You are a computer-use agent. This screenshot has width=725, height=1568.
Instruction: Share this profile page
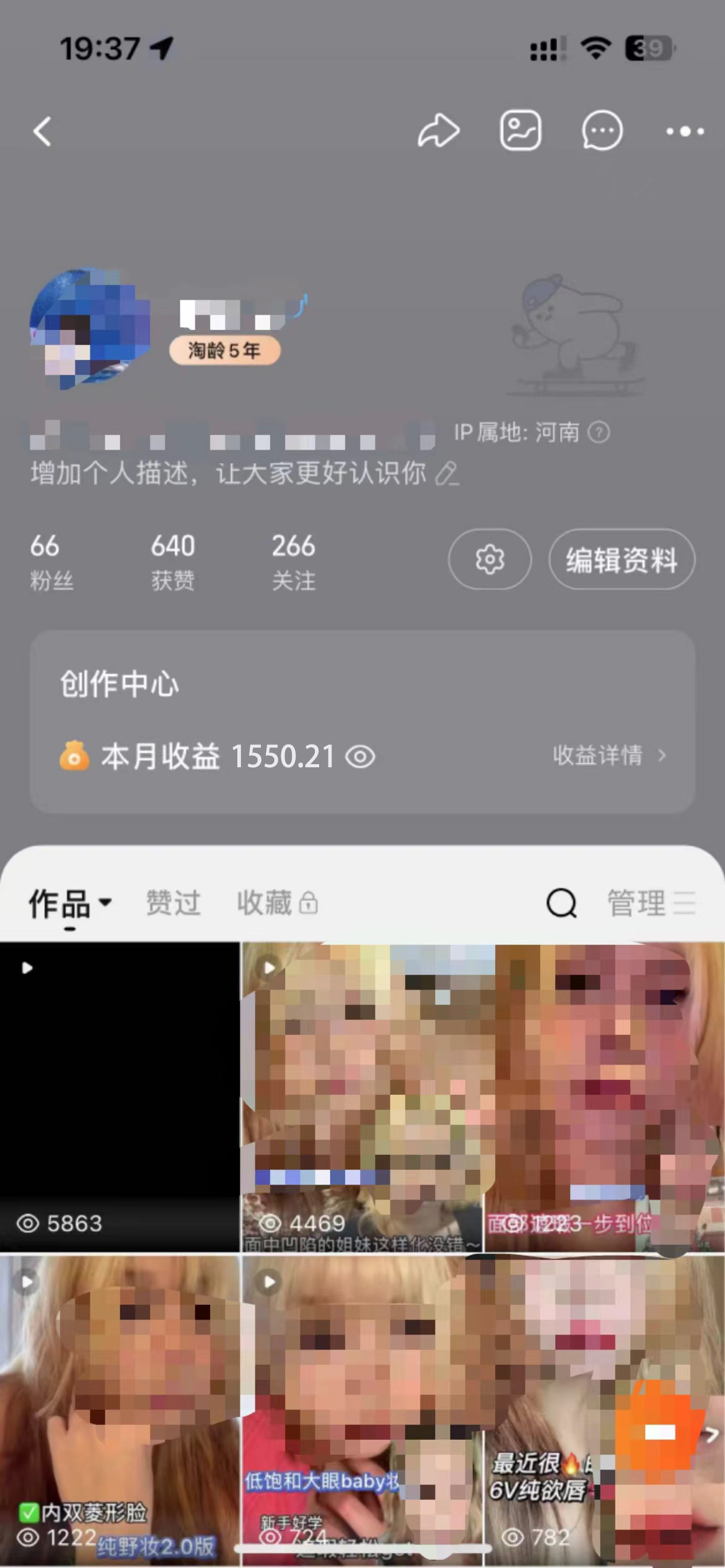point(438,131)
